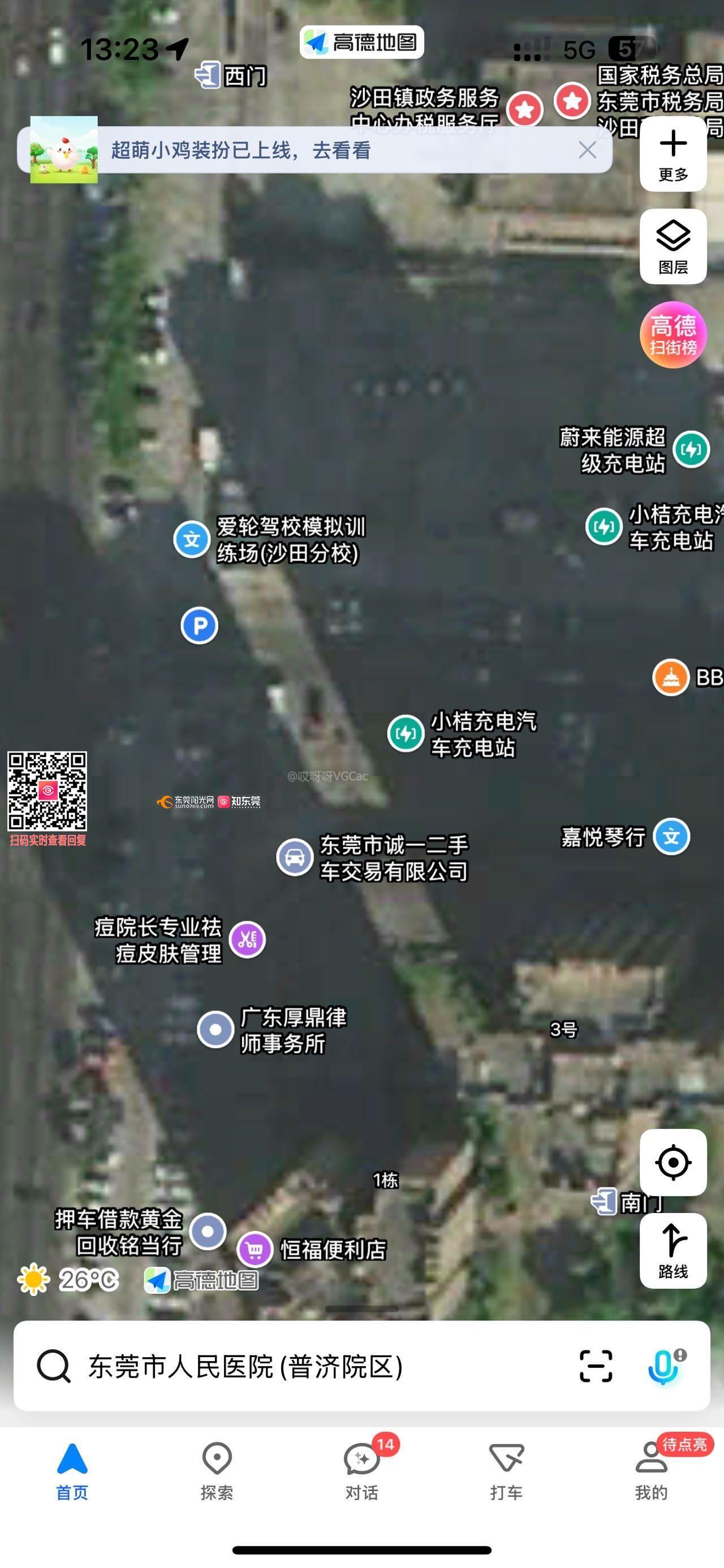Select 爱轮驾校模拟训练场 map marker
Image resolution: width=724 pixels, height=1568 pixels.
click(192, 539)
